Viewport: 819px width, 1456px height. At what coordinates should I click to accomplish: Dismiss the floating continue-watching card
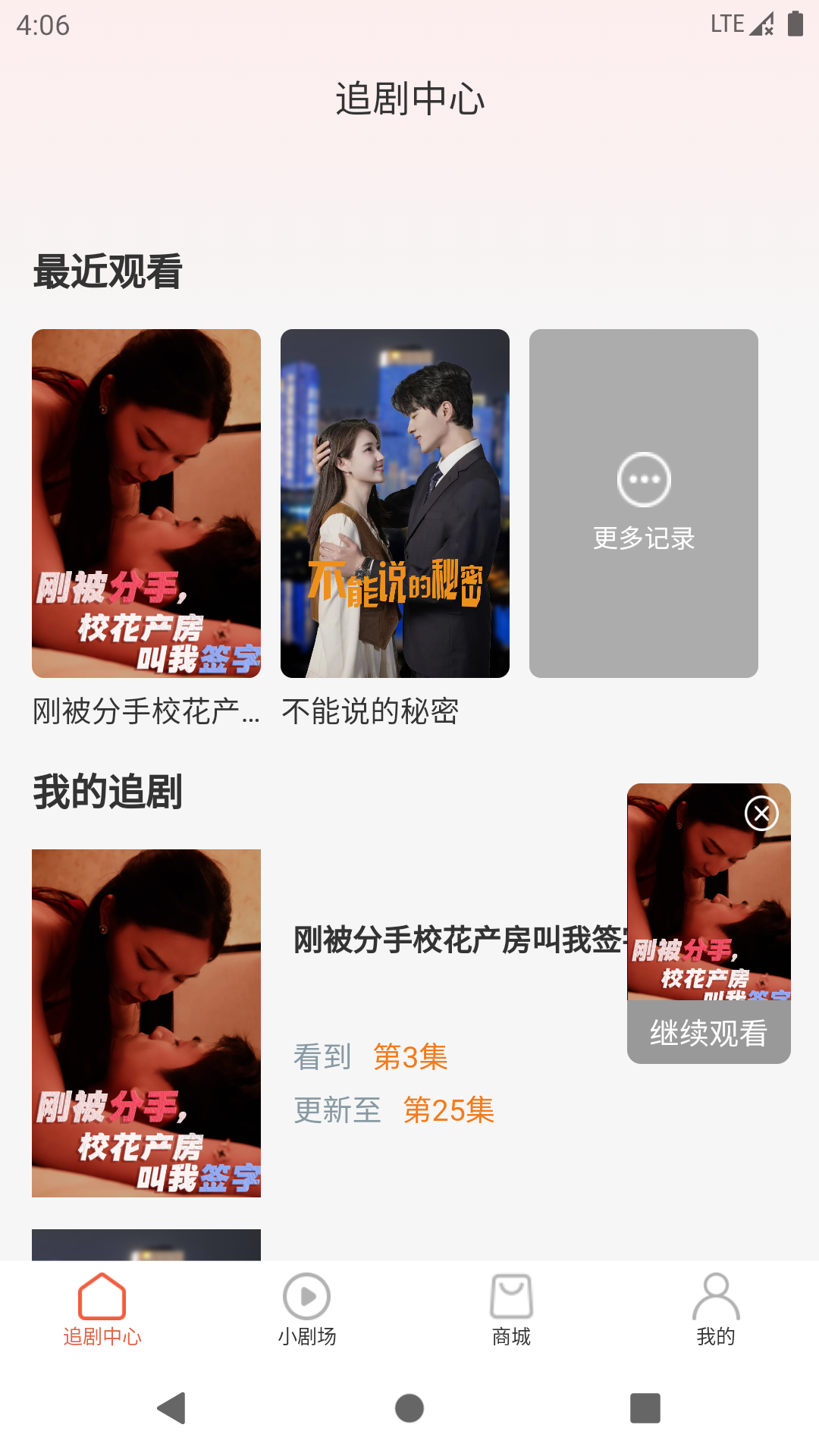tap(761, 814)
